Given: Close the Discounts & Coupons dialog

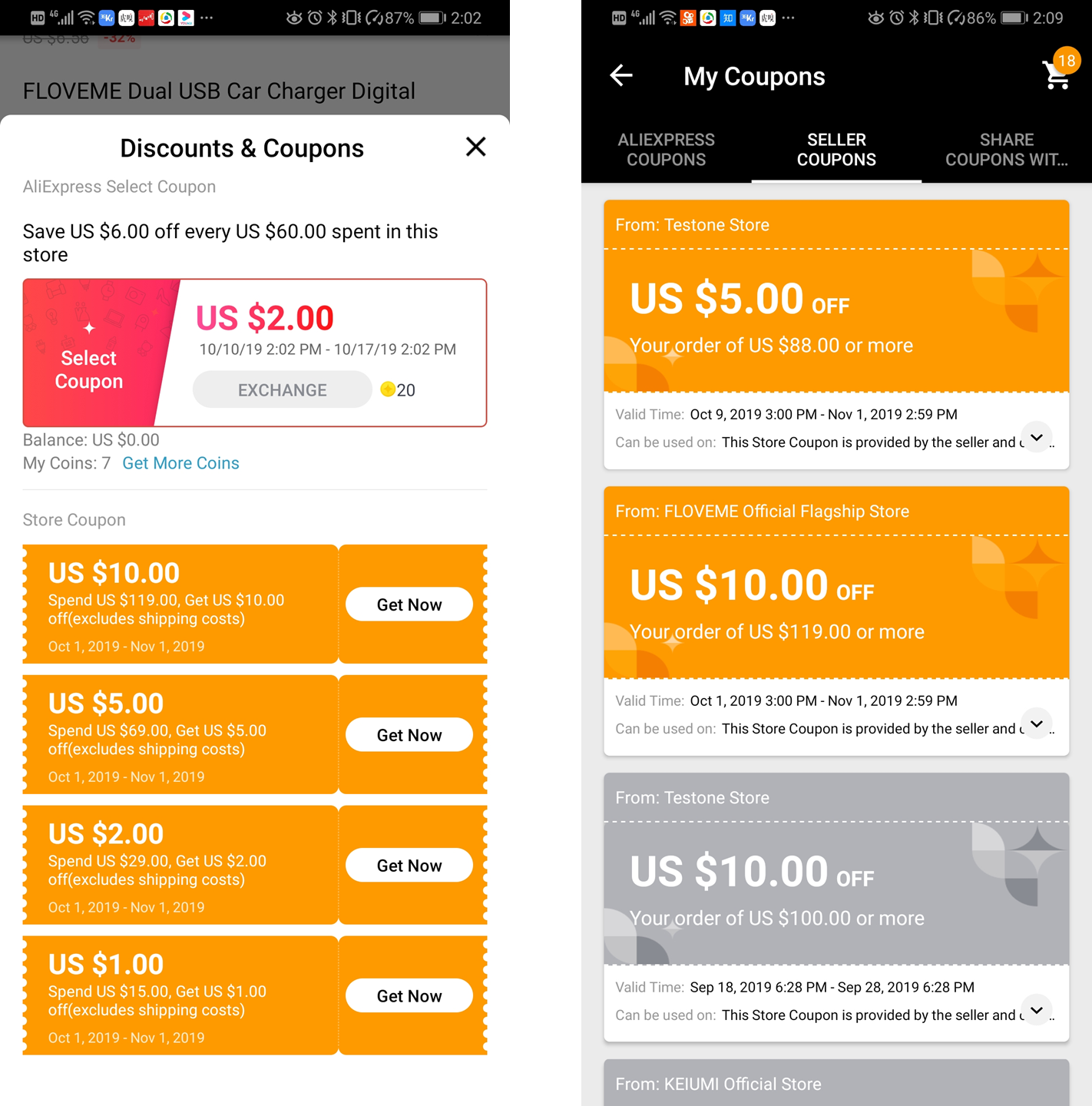Looking at the screenshot, I should [475, 147].
